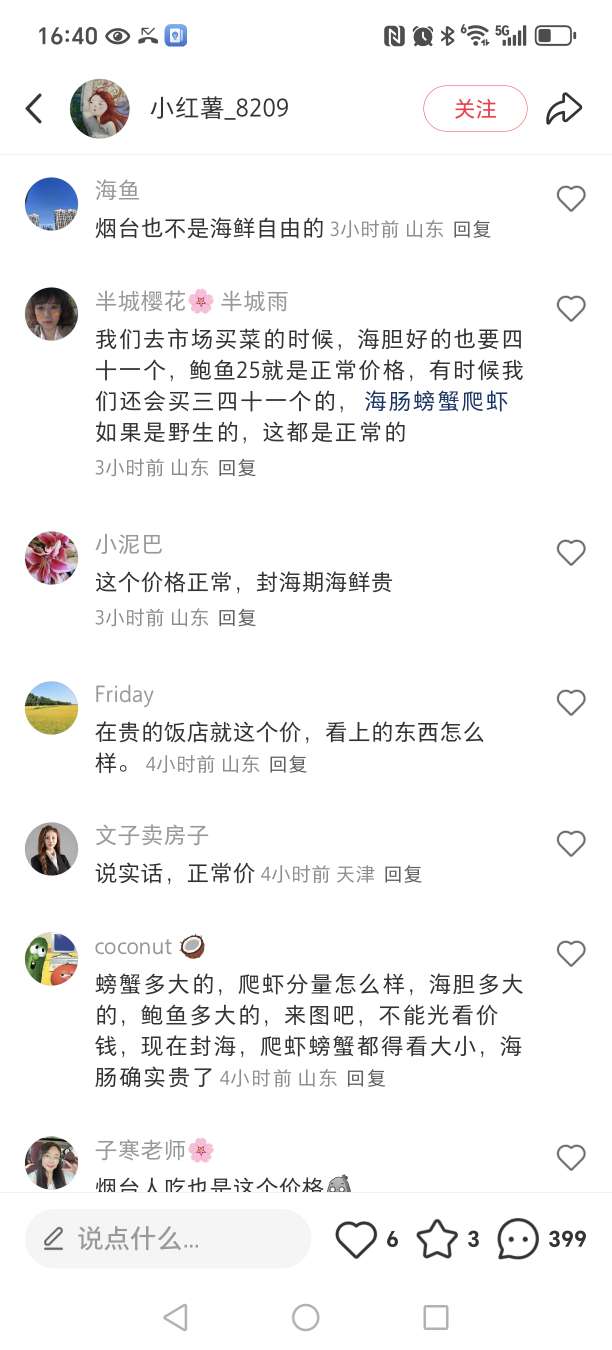Viewport: 612px width, 1350px height.
Task: Tap the 说点什么 comment input field
Action: pyautogui.click(x=168, y=1239)
